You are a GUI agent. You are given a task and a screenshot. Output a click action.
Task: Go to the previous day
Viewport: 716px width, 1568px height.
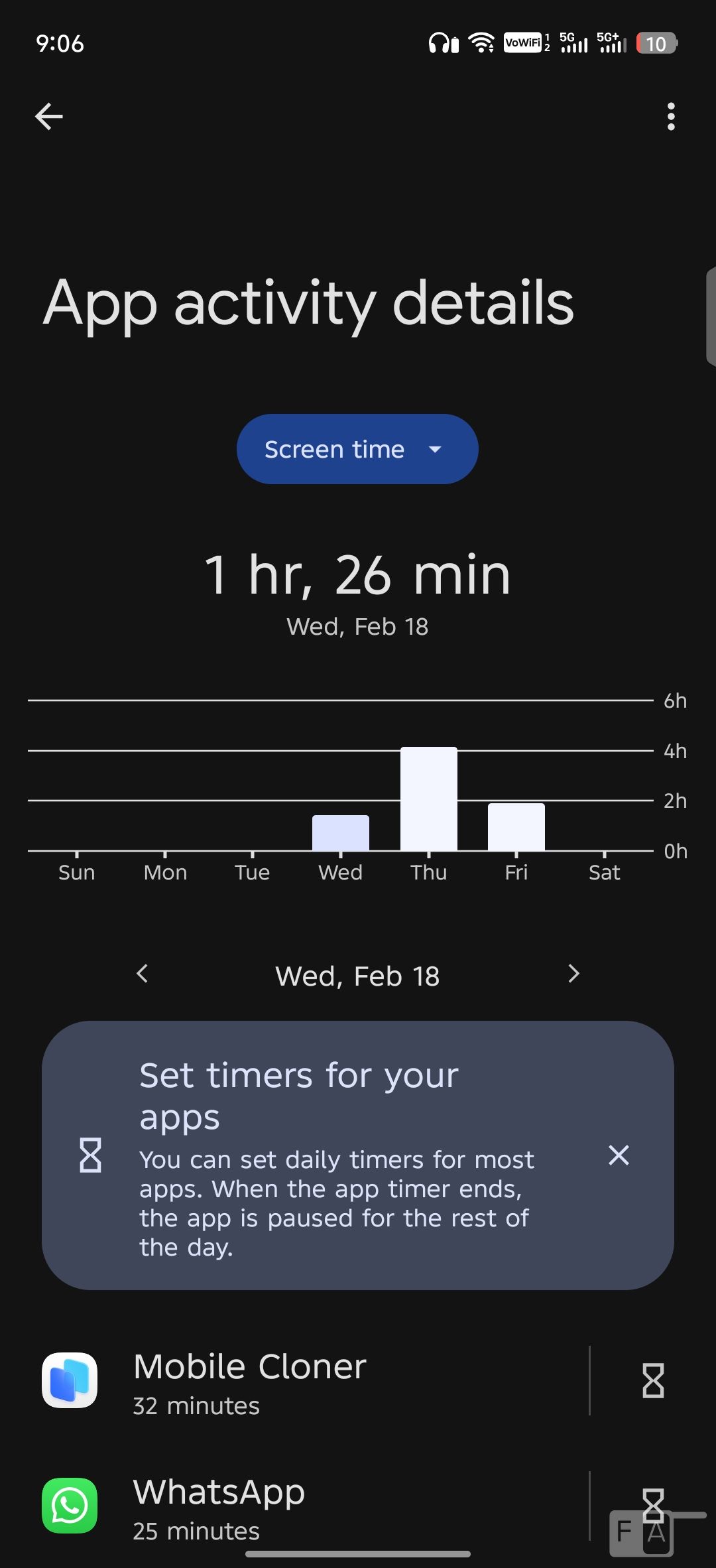tap(142, 974)
